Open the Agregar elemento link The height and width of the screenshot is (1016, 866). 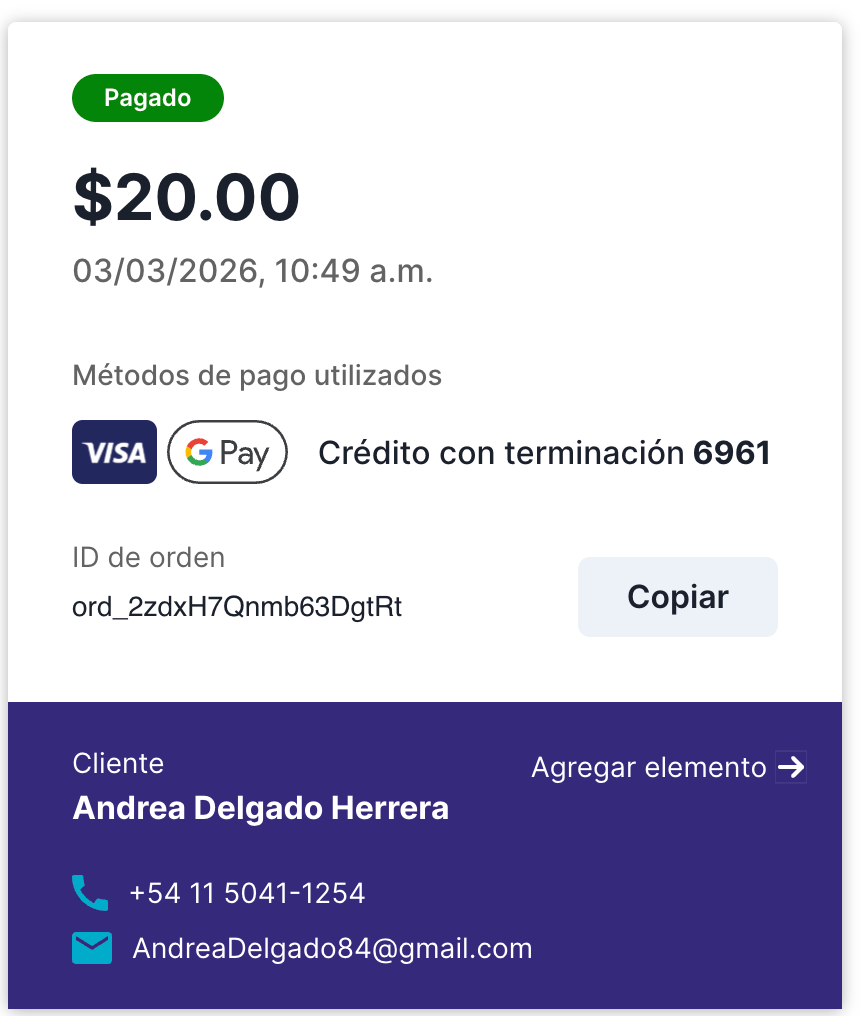pyautogui.click(x=667, y=768)
